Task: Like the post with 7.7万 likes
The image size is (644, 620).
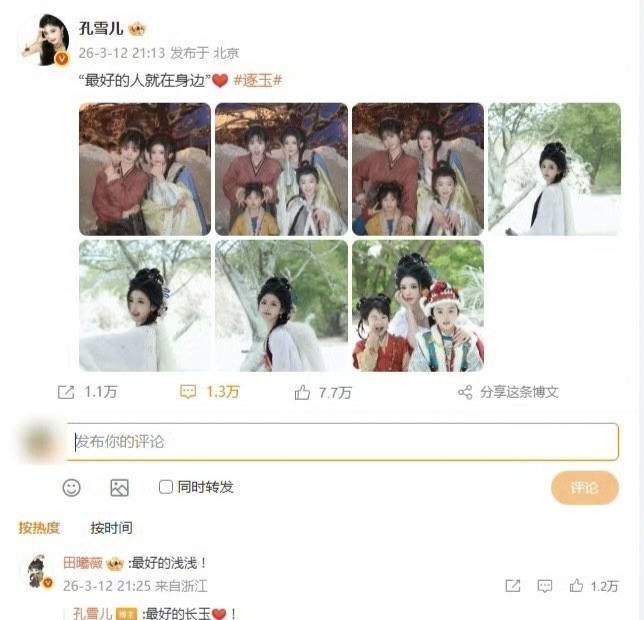Action: [322, 393]
